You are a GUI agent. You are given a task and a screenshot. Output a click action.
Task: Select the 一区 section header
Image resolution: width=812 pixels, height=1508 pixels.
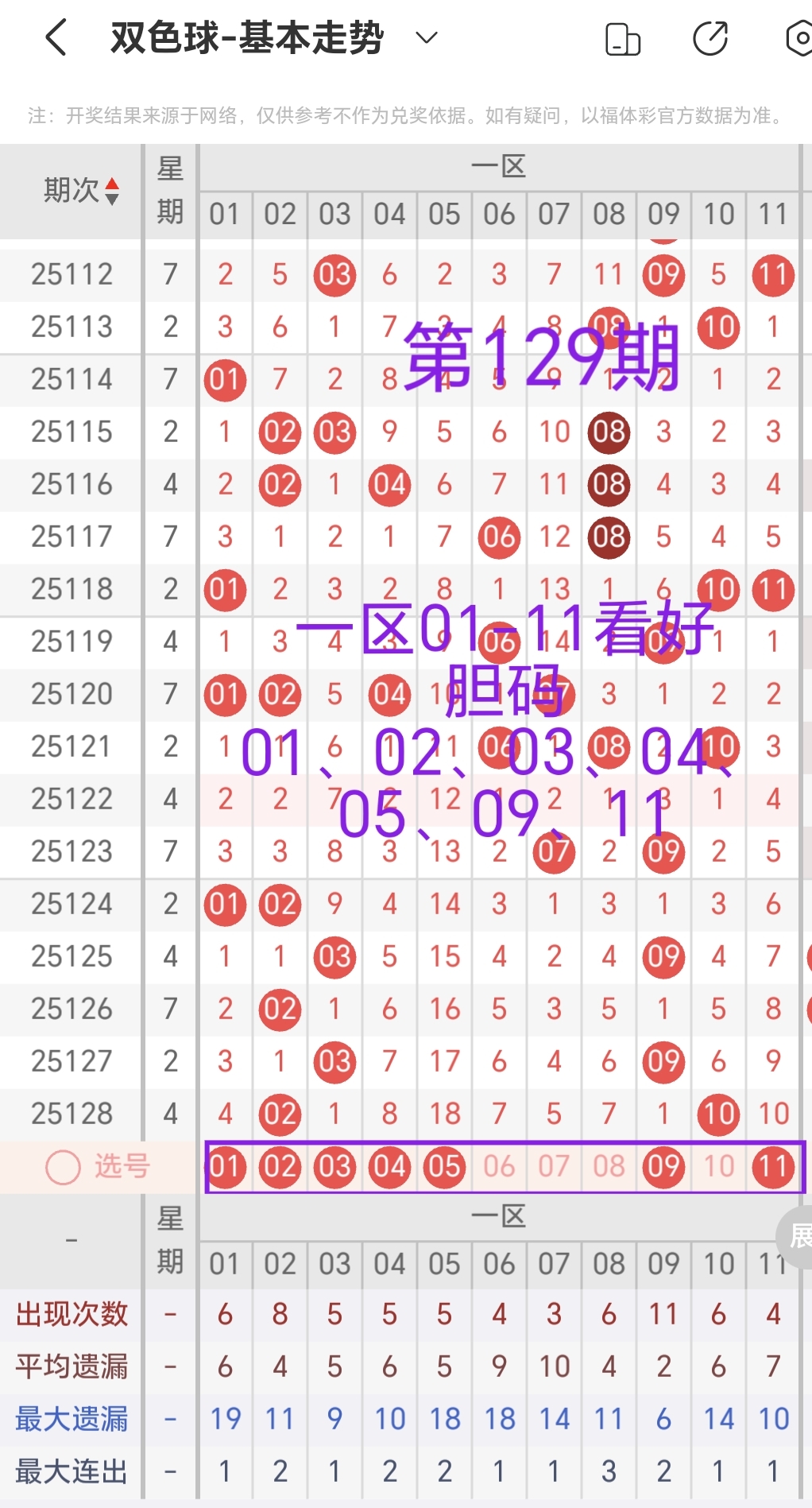tap(499, 165)
